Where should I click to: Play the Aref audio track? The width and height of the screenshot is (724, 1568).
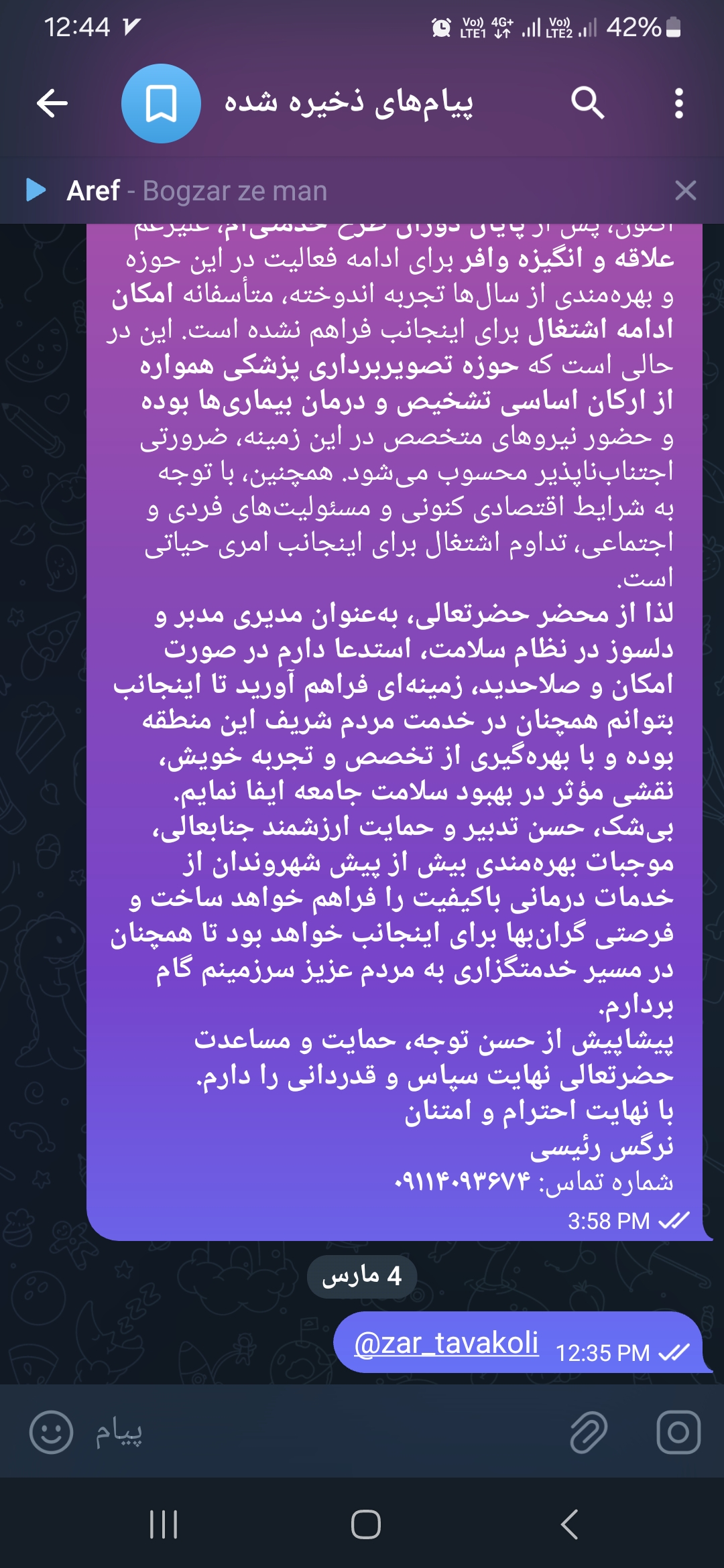pos(35,190)
